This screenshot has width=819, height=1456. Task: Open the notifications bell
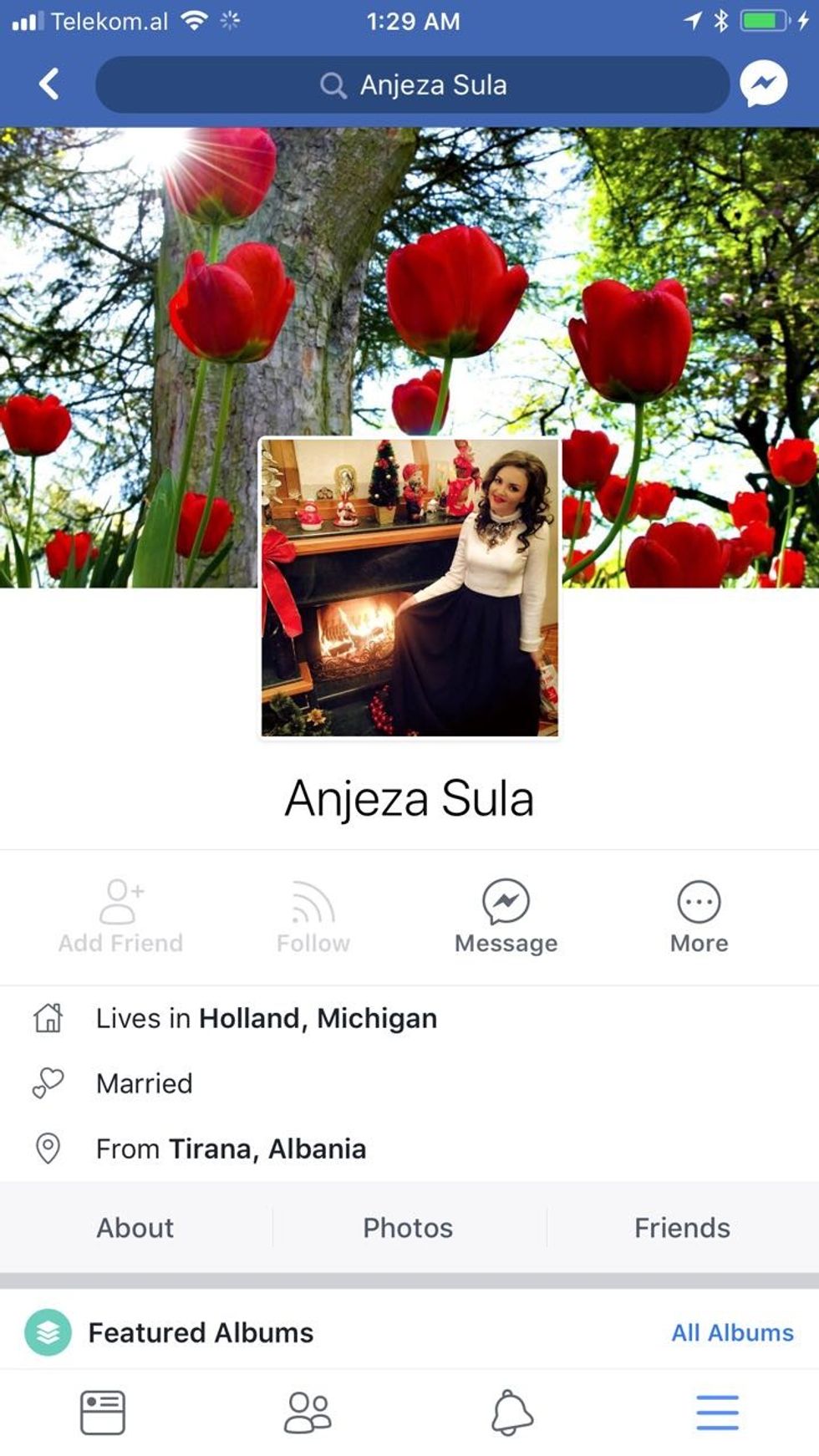click(x=511, y=1413)
